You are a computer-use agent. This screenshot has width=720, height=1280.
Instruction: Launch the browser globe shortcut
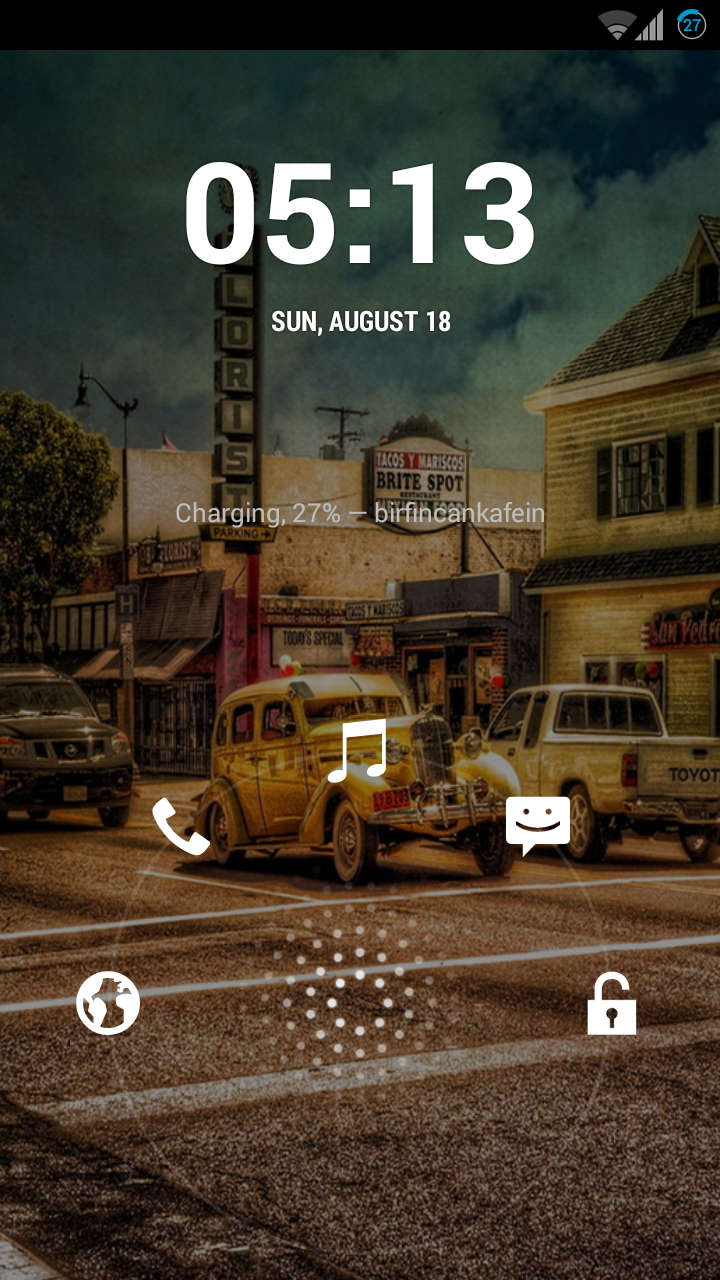click(108, 1003)
